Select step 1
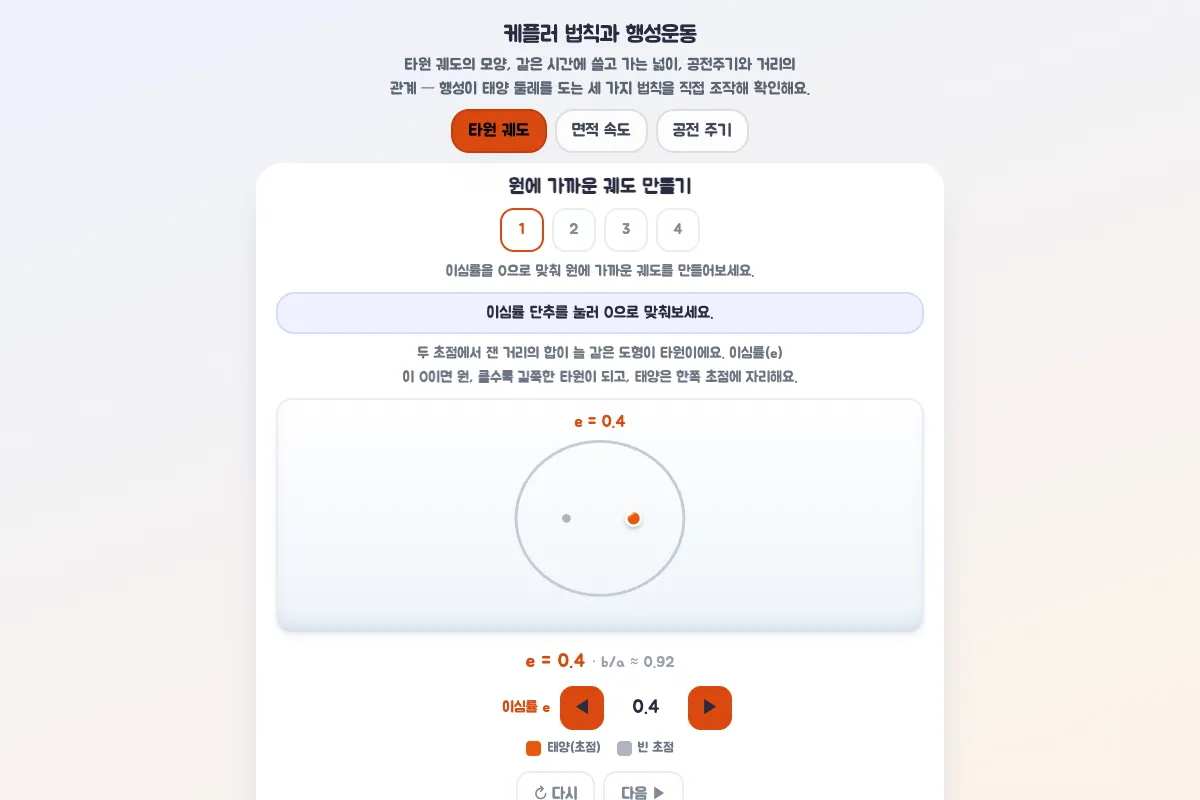 tap(522, 230)
